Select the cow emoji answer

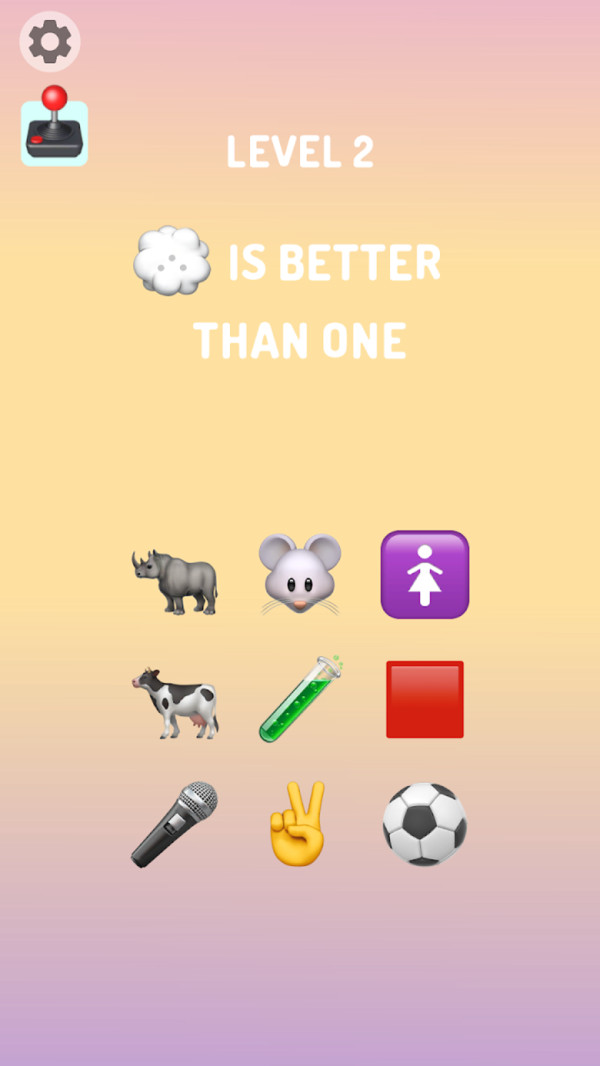tap(175, 702)
